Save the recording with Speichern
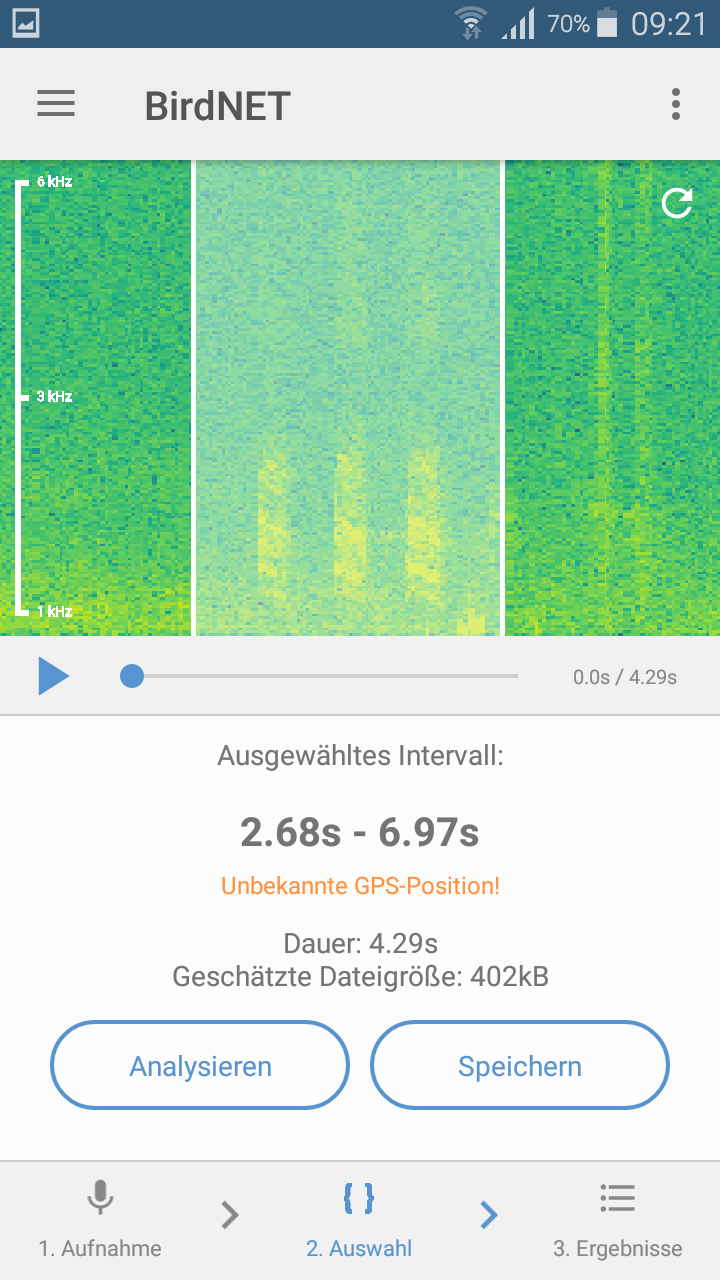 [519, 1066]
